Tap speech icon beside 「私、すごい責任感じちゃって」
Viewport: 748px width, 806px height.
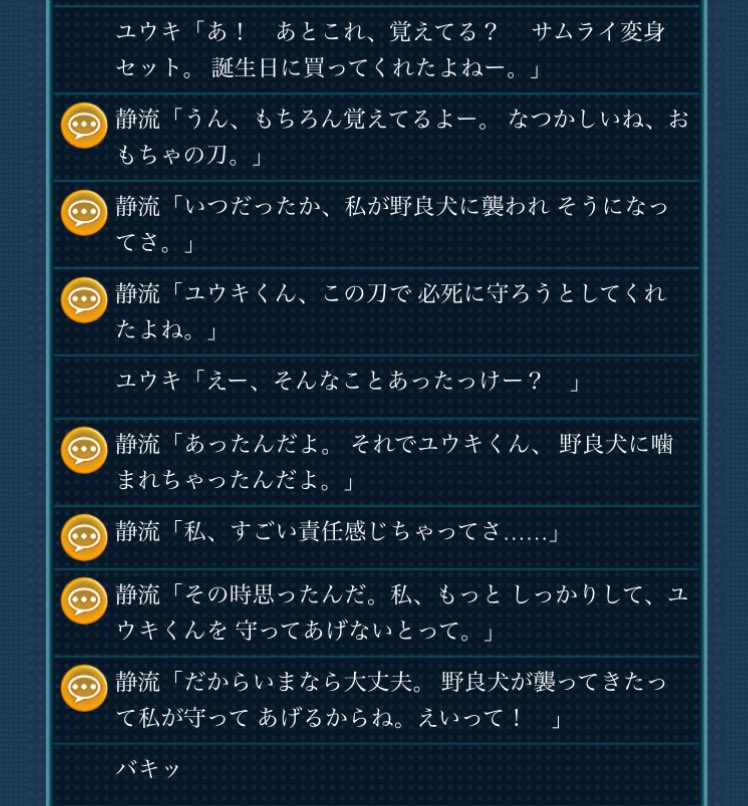[x=84, y=536]
